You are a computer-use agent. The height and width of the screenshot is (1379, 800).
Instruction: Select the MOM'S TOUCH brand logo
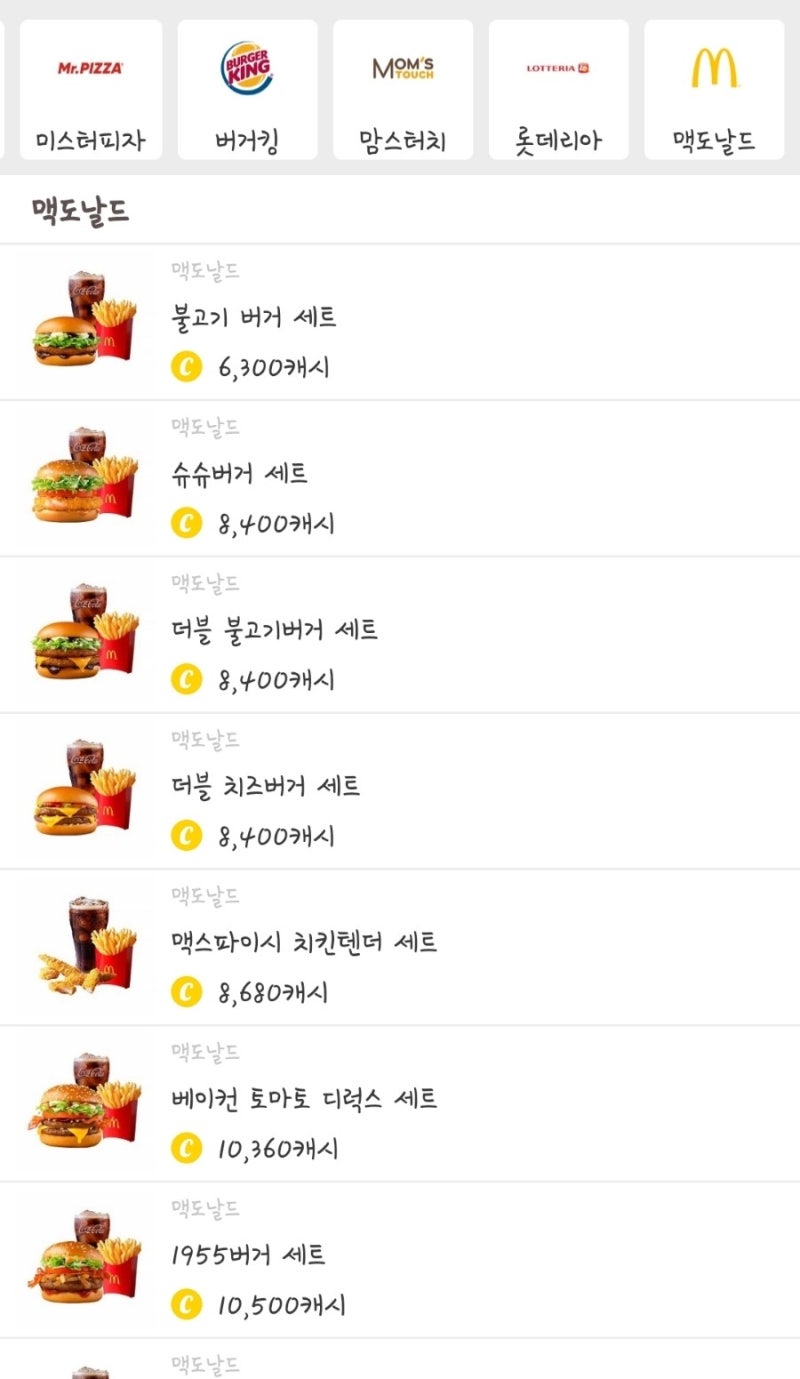(402, 67)
